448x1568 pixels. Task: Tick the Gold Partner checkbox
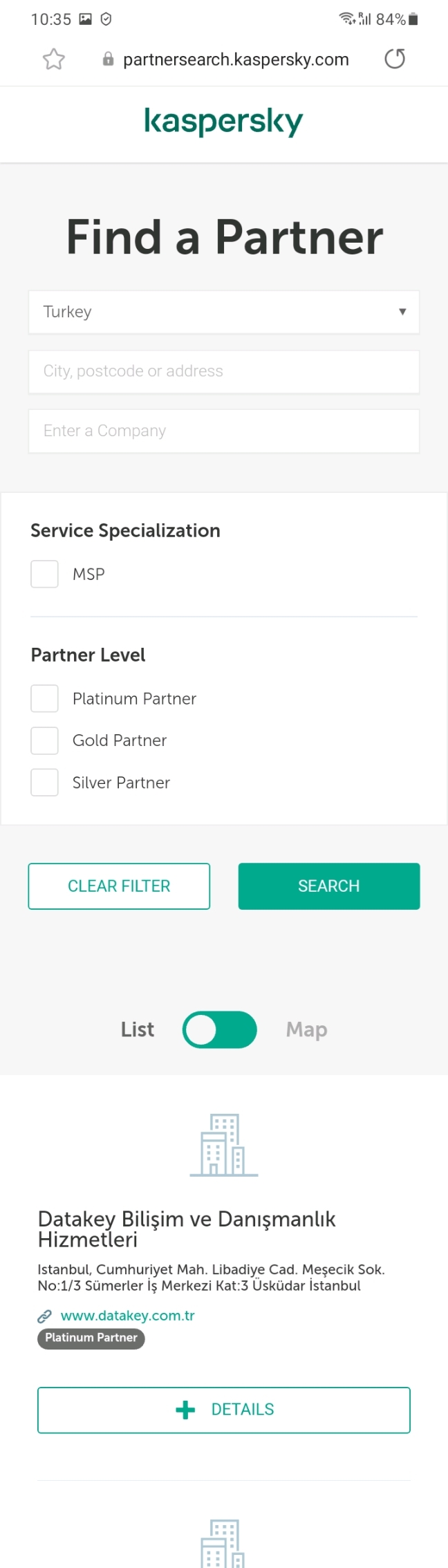[x=45, y=740]
